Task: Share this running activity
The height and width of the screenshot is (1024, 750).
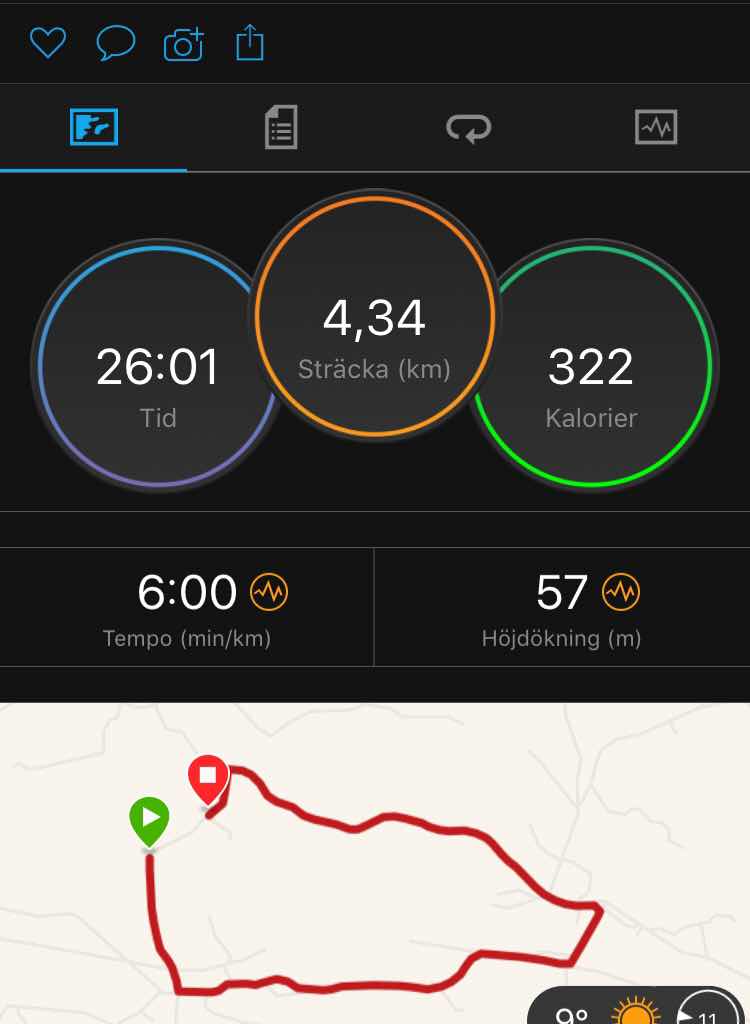Action: (250, 43)
